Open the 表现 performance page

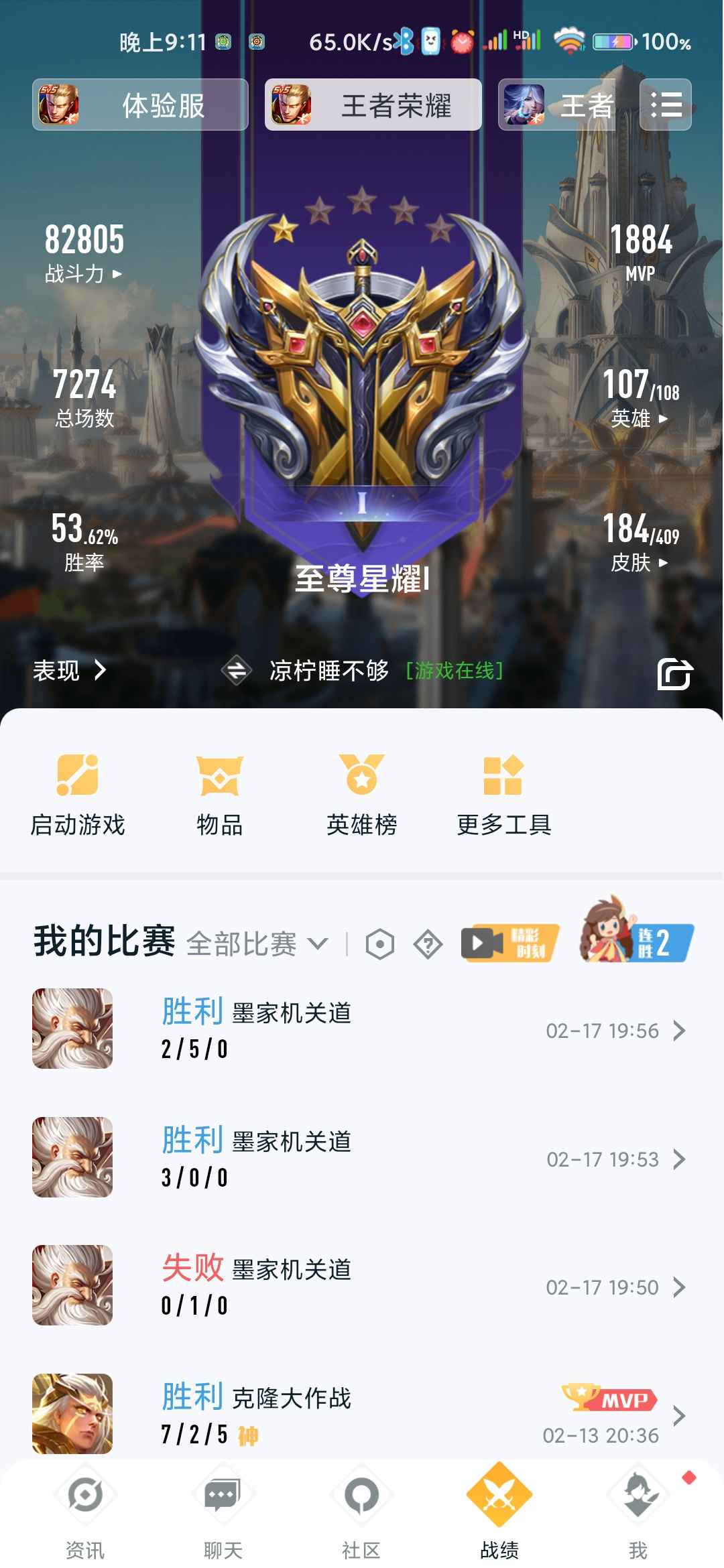click(70, 670)
